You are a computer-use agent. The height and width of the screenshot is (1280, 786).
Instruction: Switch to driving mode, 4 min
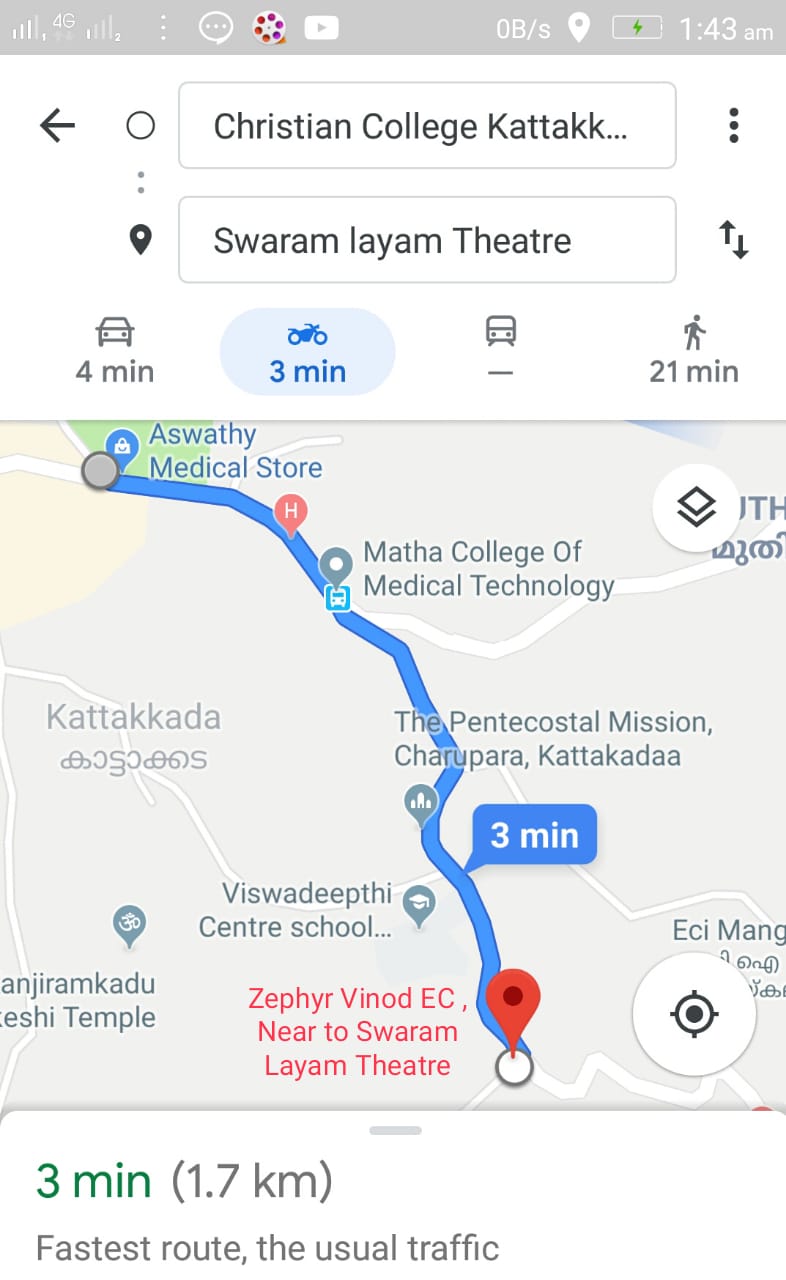115,351
